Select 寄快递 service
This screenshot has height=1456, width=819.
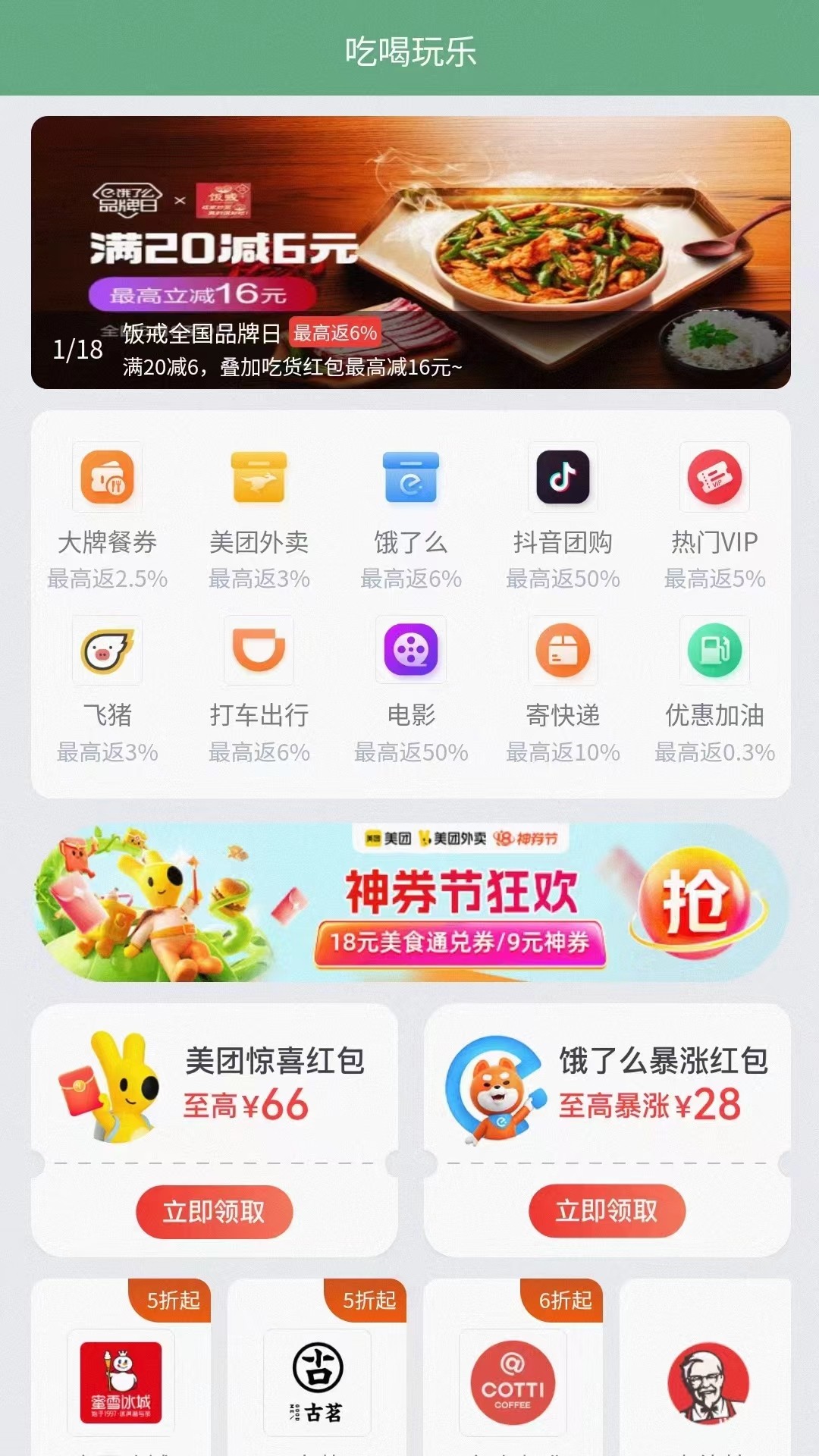tap(562, 689)
